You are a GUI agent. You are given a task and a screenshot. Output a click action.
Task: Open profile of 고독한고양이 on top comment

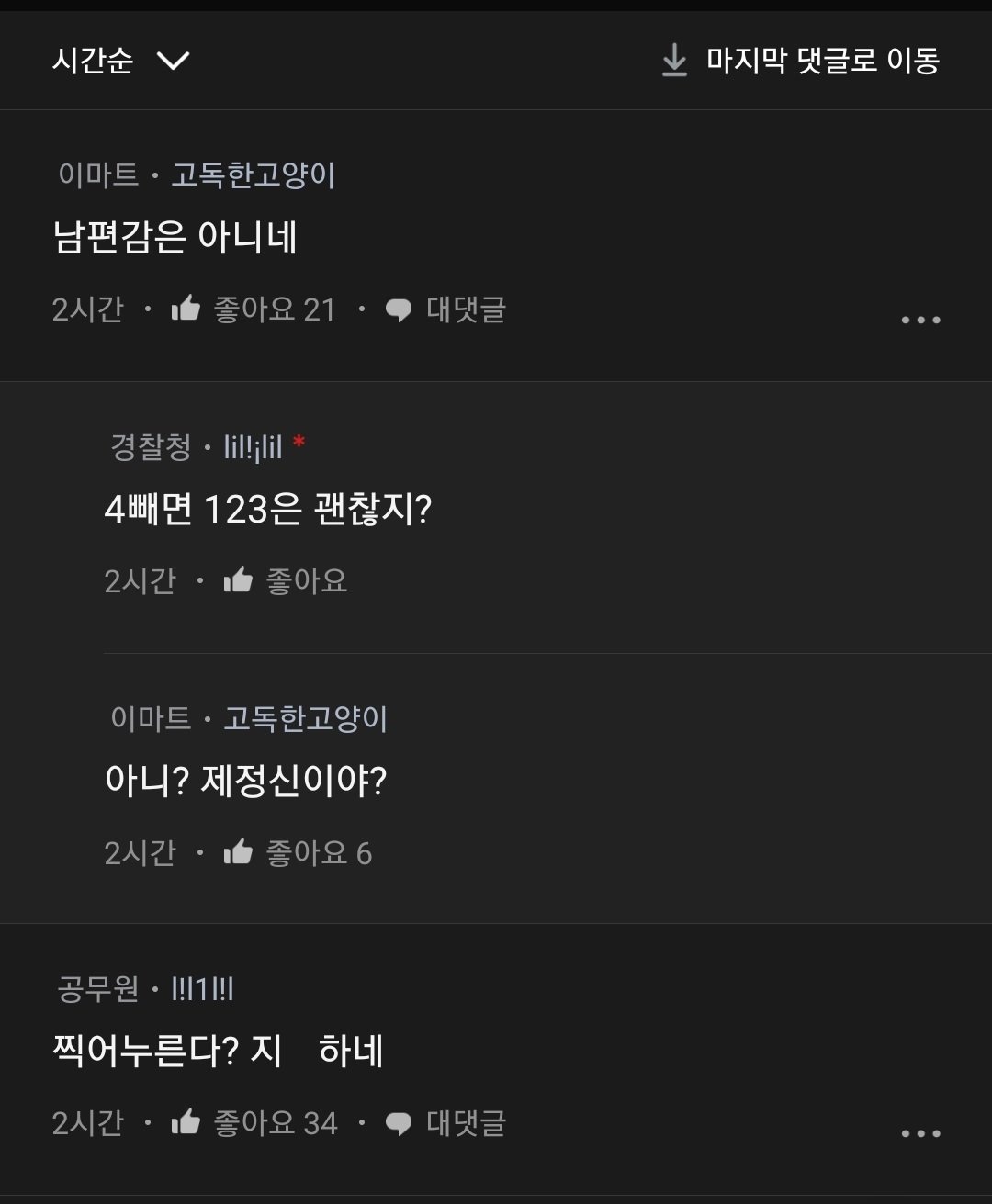click(254, 174)
